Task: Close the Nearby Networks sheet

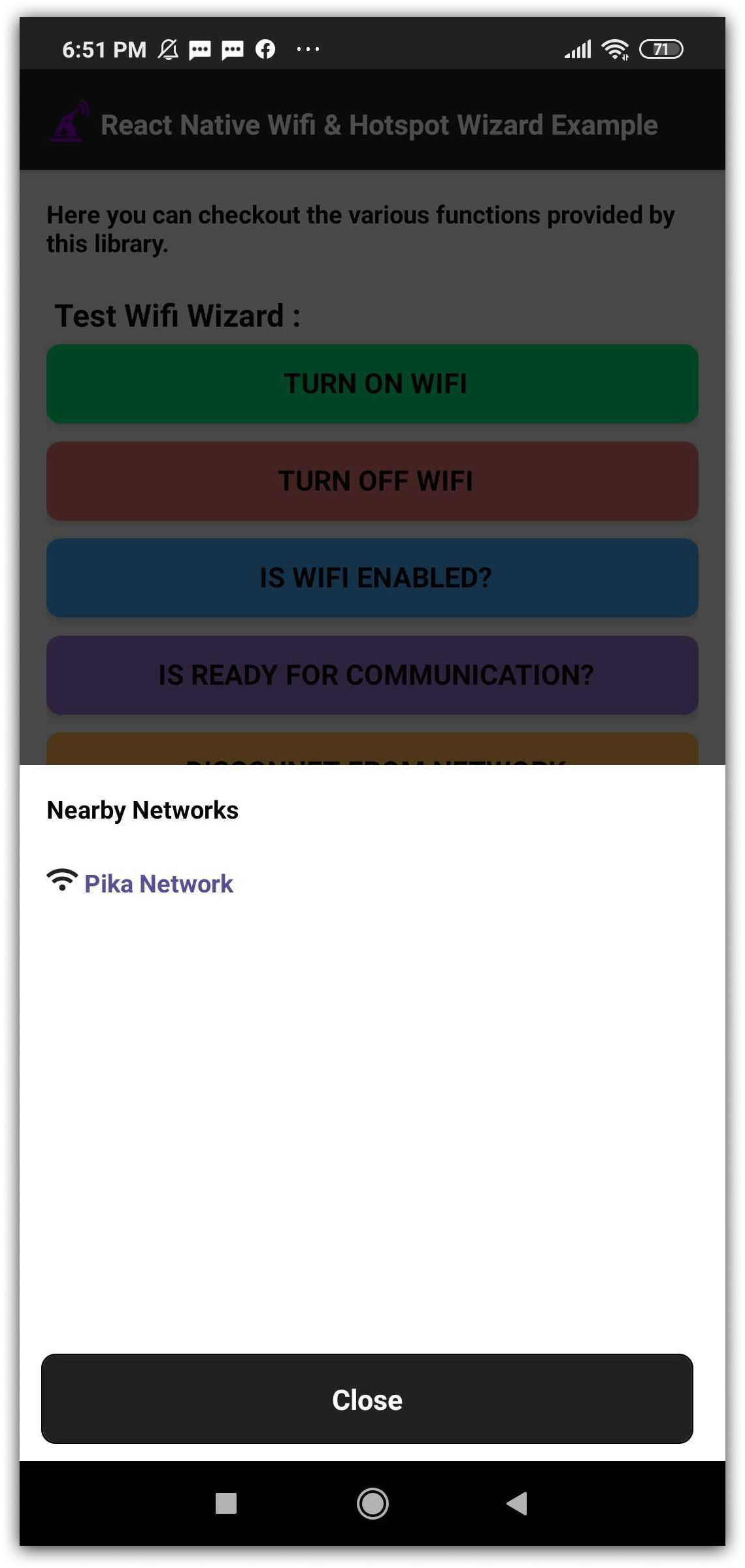Action: click(x=367, y=1400)
